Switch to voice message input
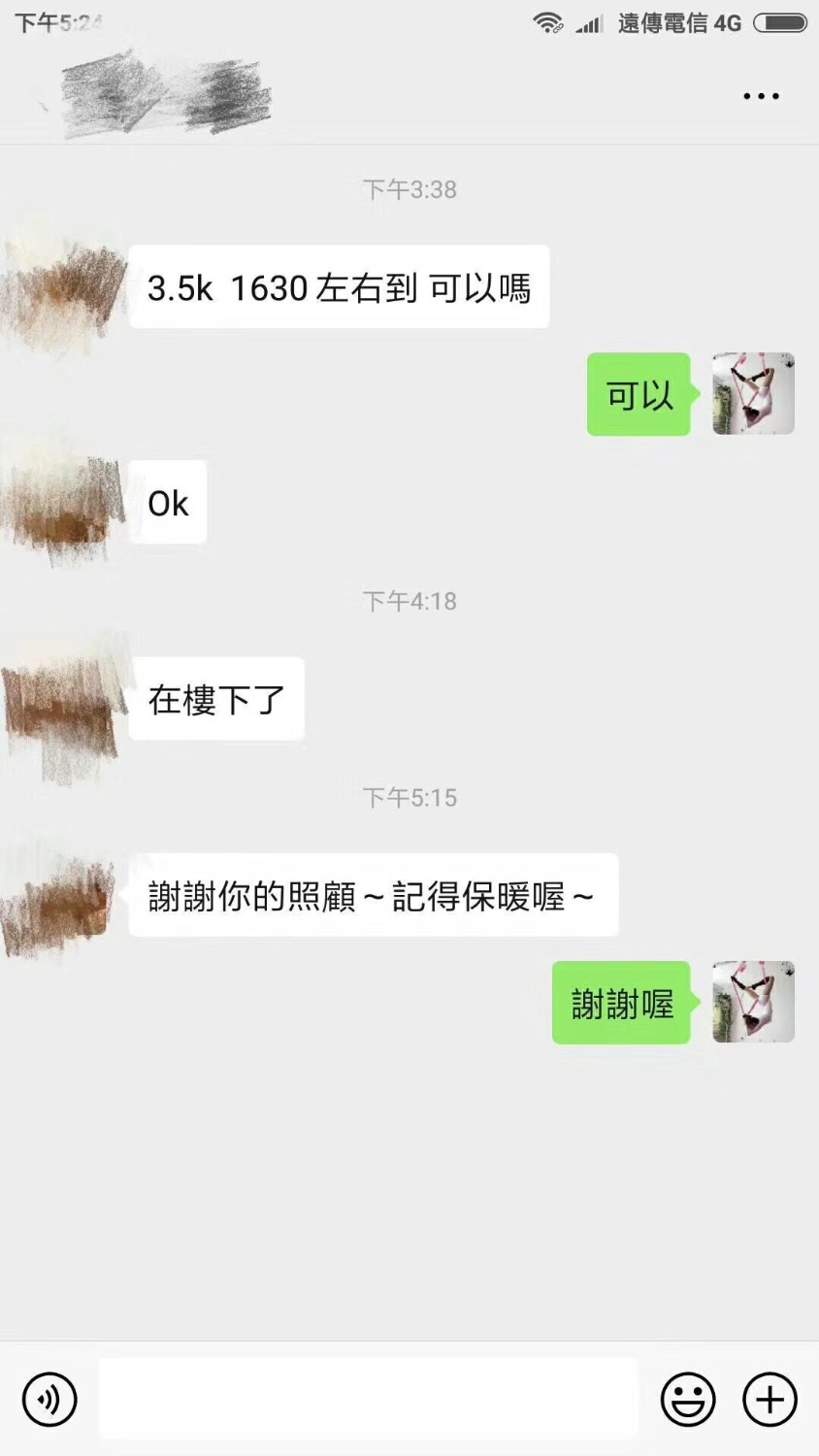 click(x=49, y=1399)
